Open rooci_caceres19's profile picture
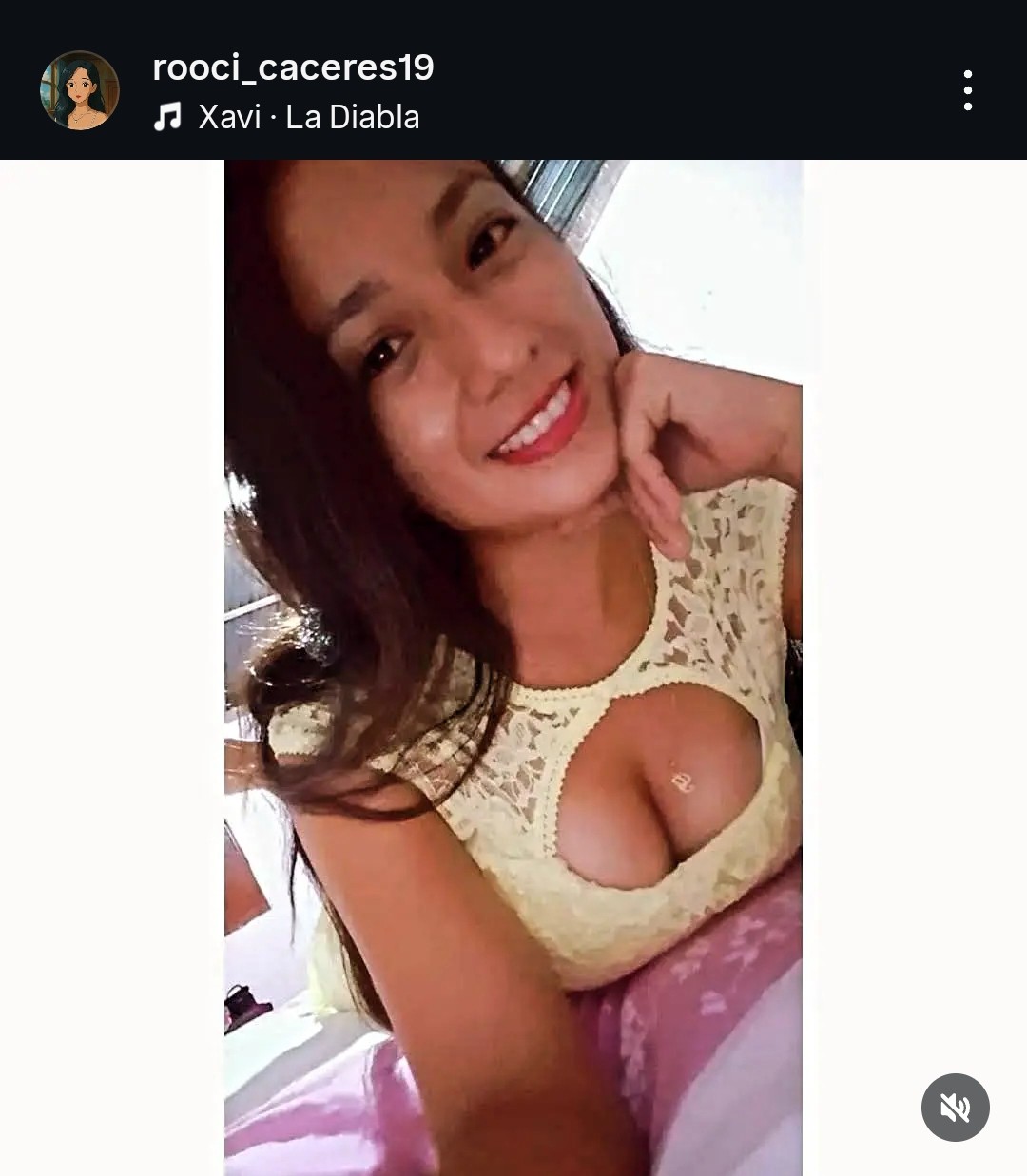The height and width of the screenshot is (1176, 1027). (80, 90)
